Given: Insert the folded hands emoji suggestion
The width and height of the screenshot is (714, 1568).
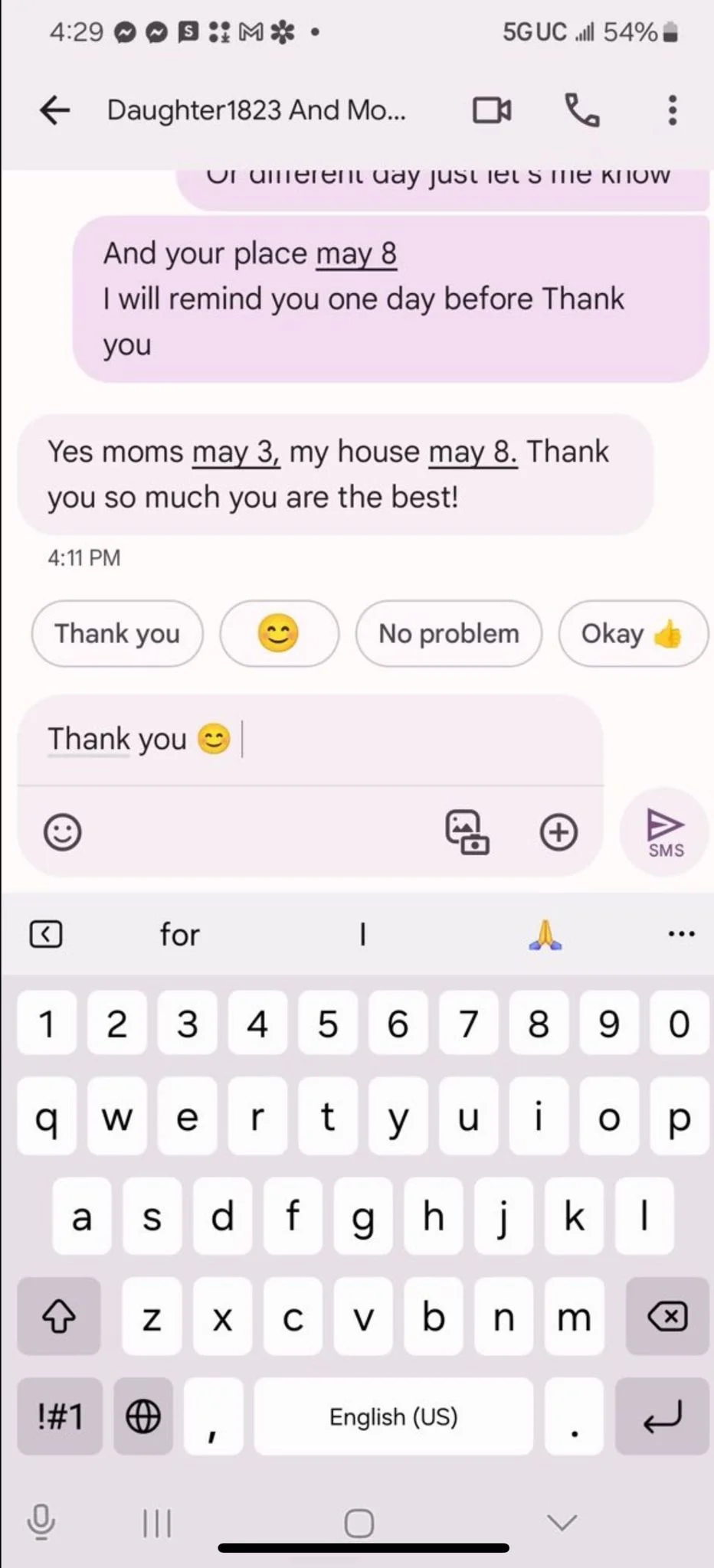Looking at the screenshot, I should click(545, 935).
